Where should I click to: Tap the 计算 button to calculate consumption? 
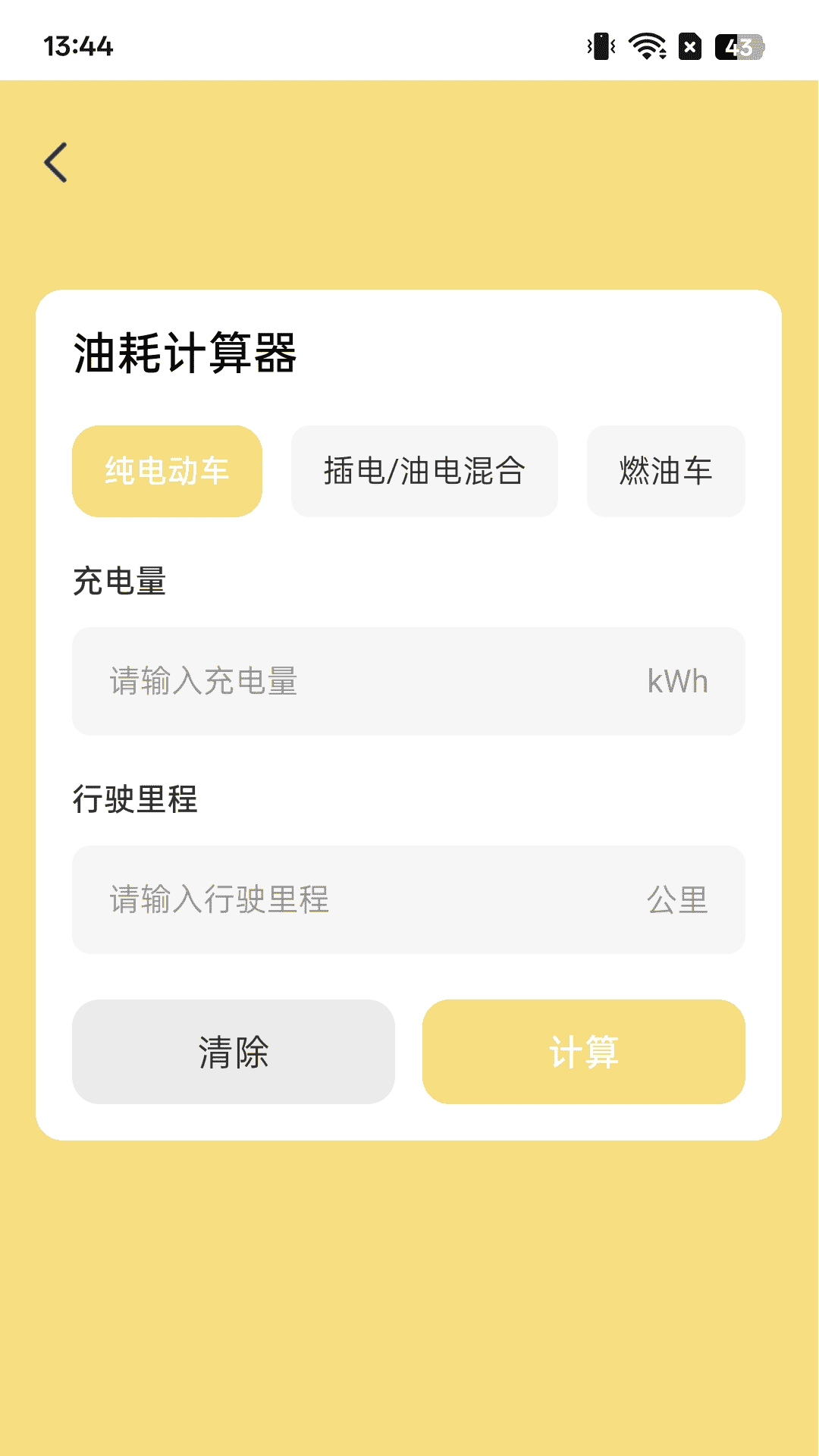pos(584,1052)
